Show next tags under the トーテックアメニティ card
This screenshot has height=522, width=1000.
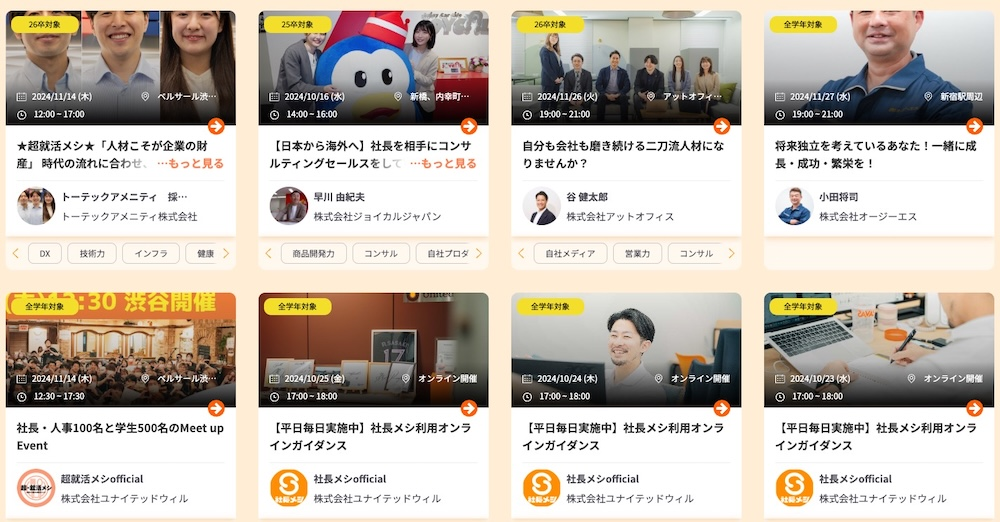(x=226, y=254)
